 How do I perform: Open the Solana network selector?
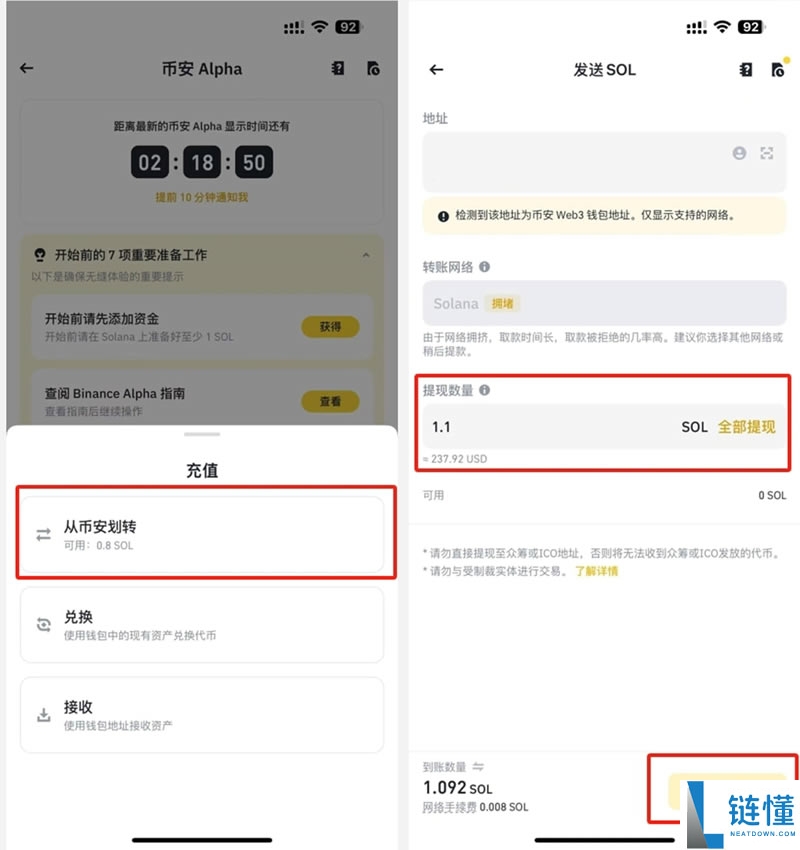pos(603,303)
